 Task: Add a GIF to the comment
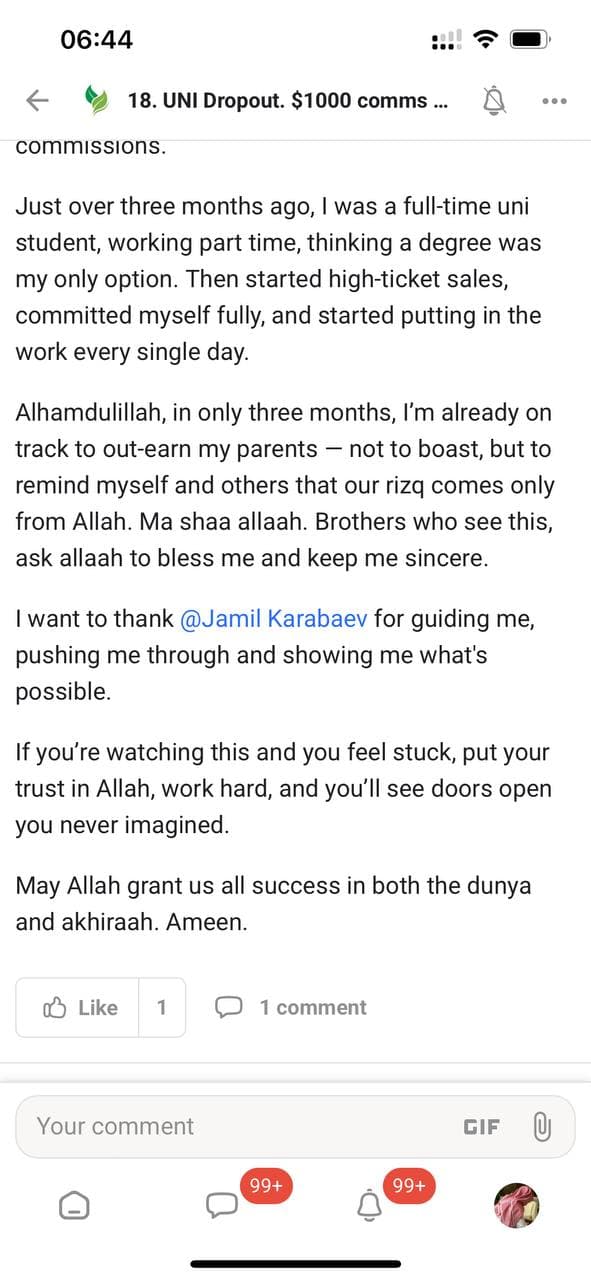(x=481, y=1127)
